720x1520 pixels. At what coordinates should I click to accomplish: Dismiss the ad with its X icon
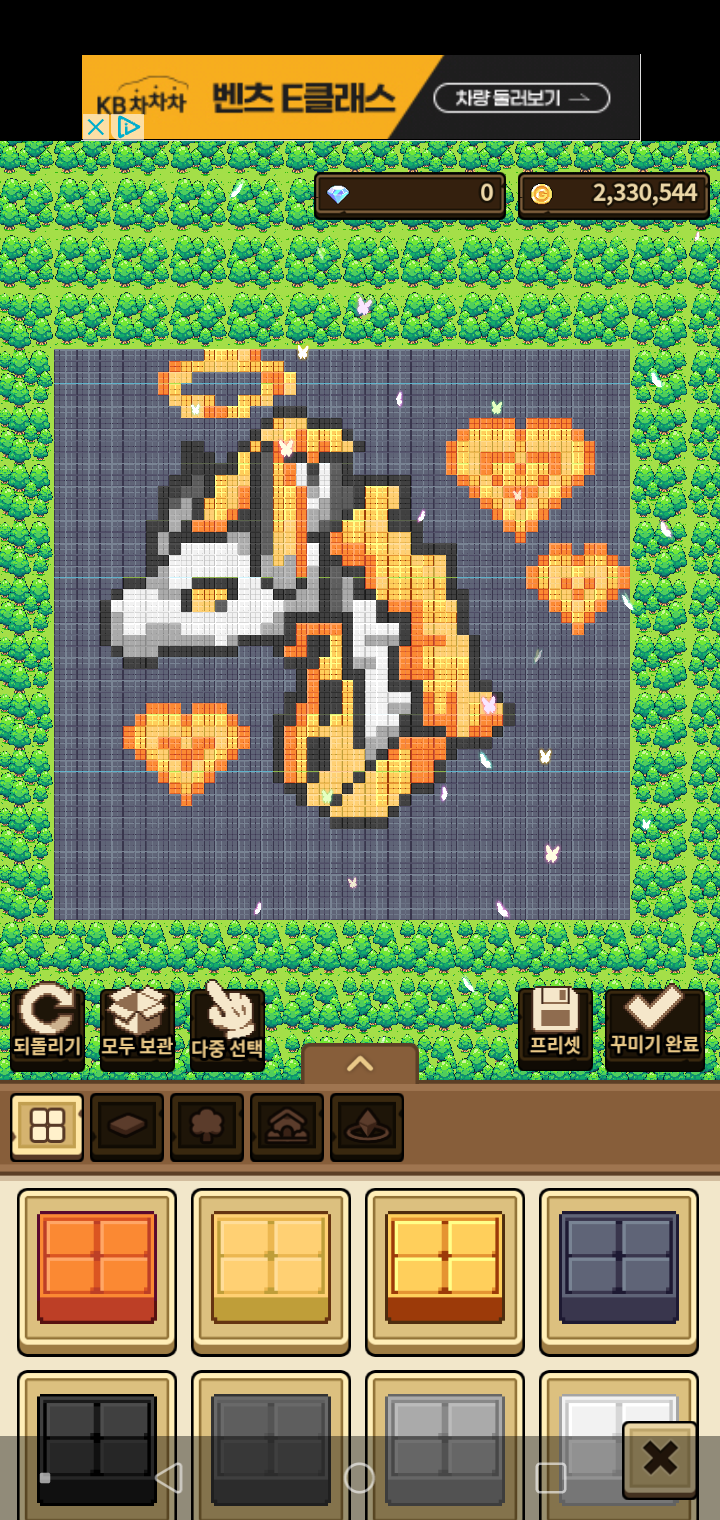96,127
